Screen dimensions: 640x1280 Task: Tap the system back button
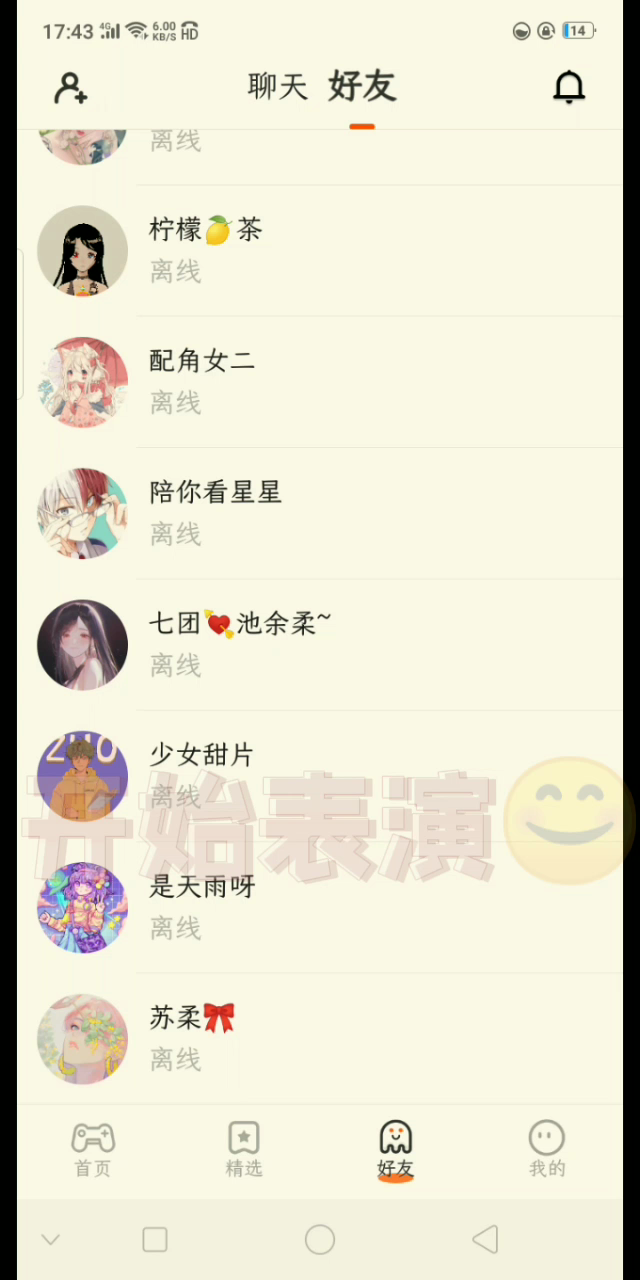(485, 1240)
